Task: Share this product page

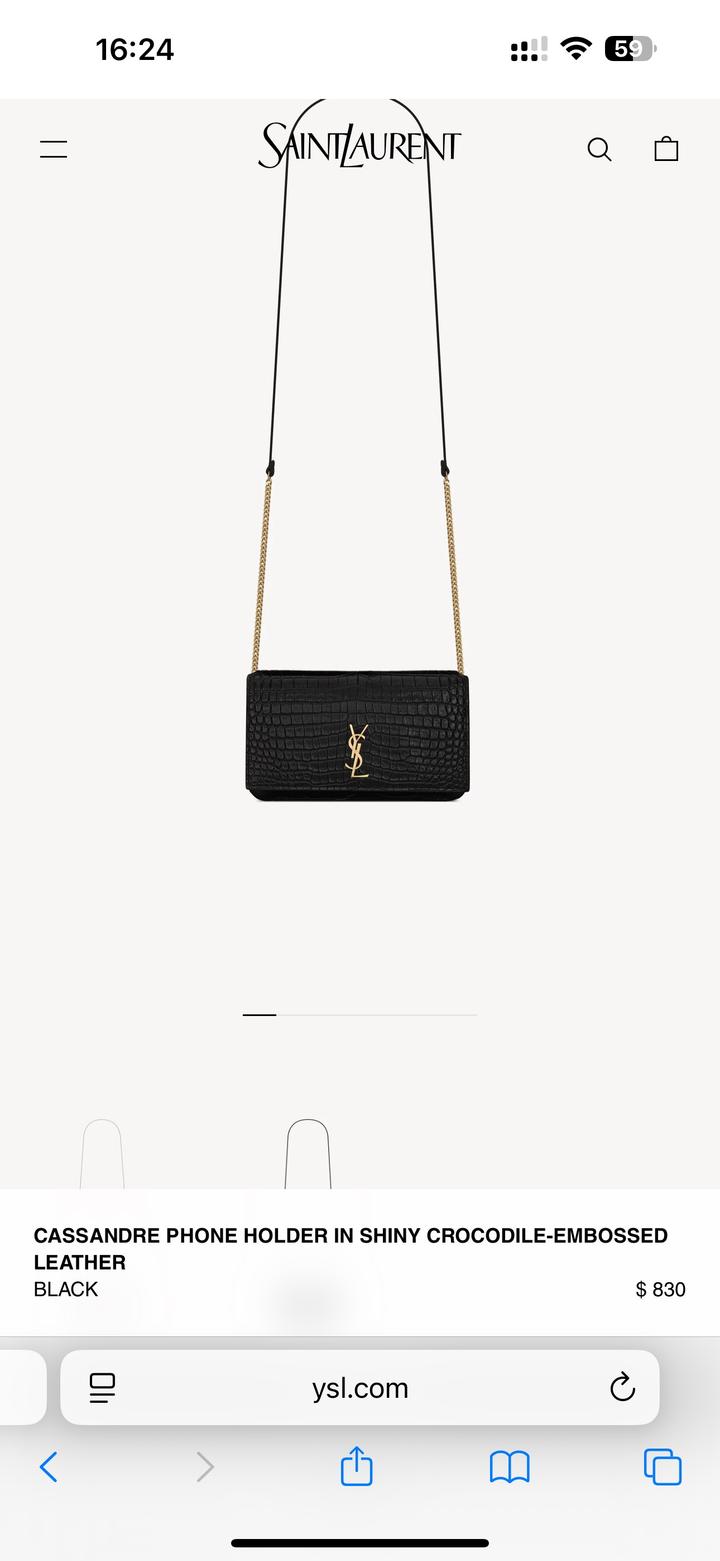Action: coord(357,1467)
